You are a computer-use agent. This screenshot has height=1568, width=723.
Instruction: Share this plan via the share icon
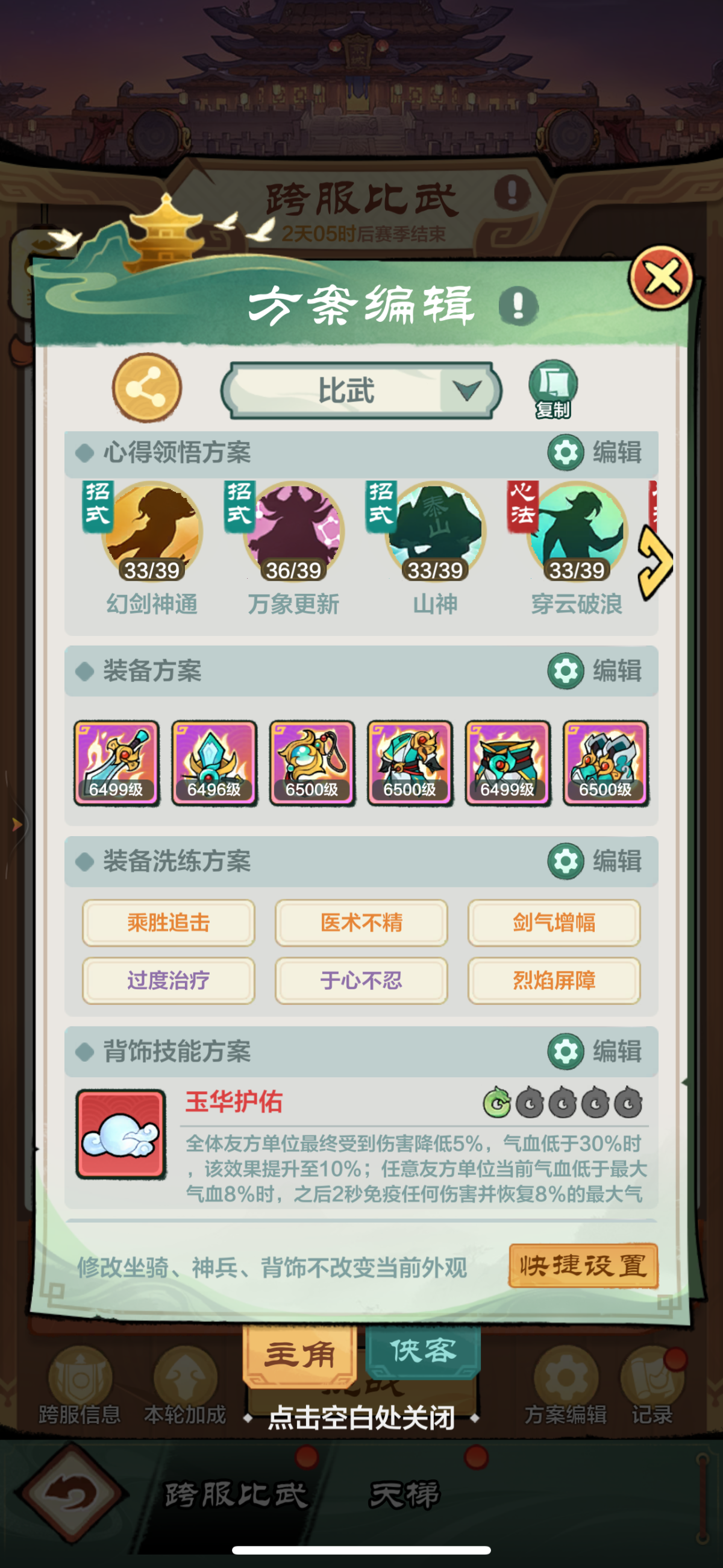(x=146, y=388)
